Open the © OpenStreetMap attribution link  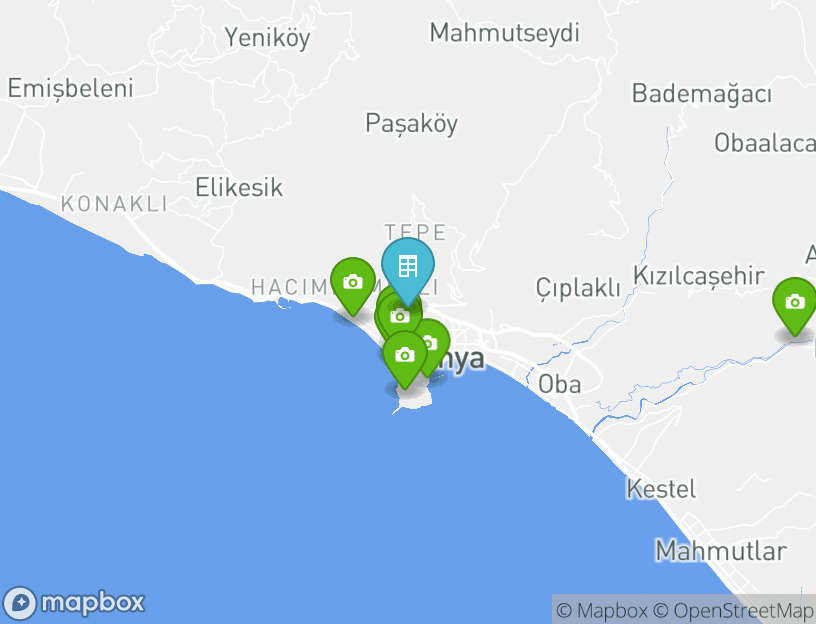click(x=734, y=610)
